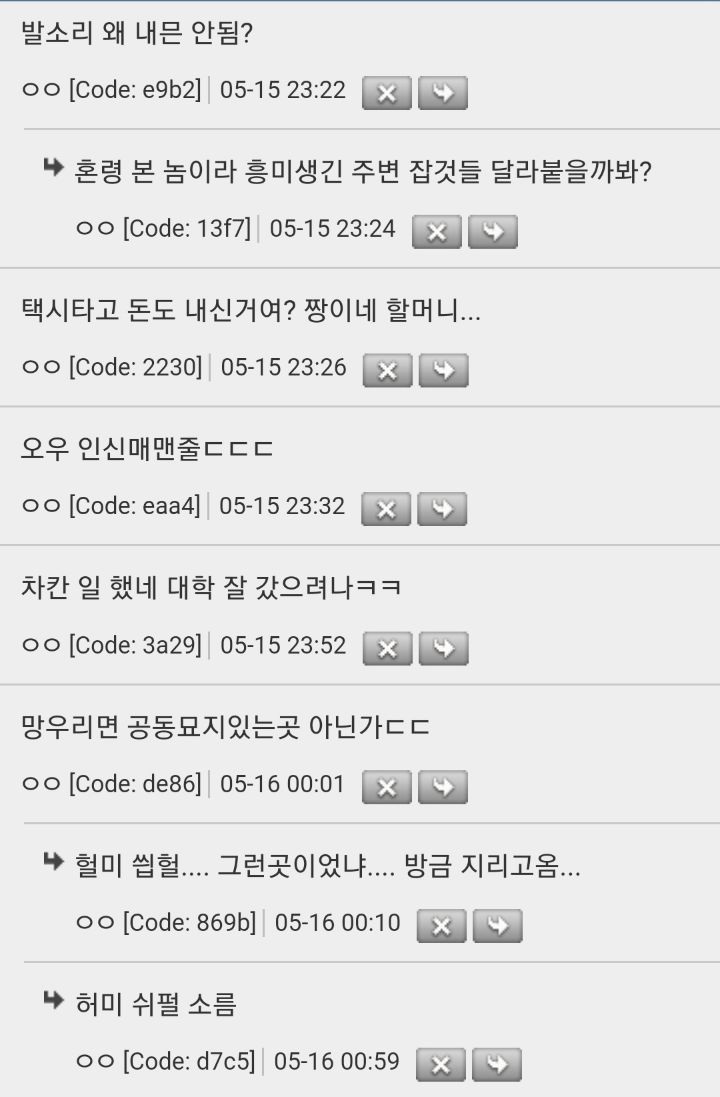
Task: Reply to the comment by Code 2230
Action: click(x=442, y=371)
